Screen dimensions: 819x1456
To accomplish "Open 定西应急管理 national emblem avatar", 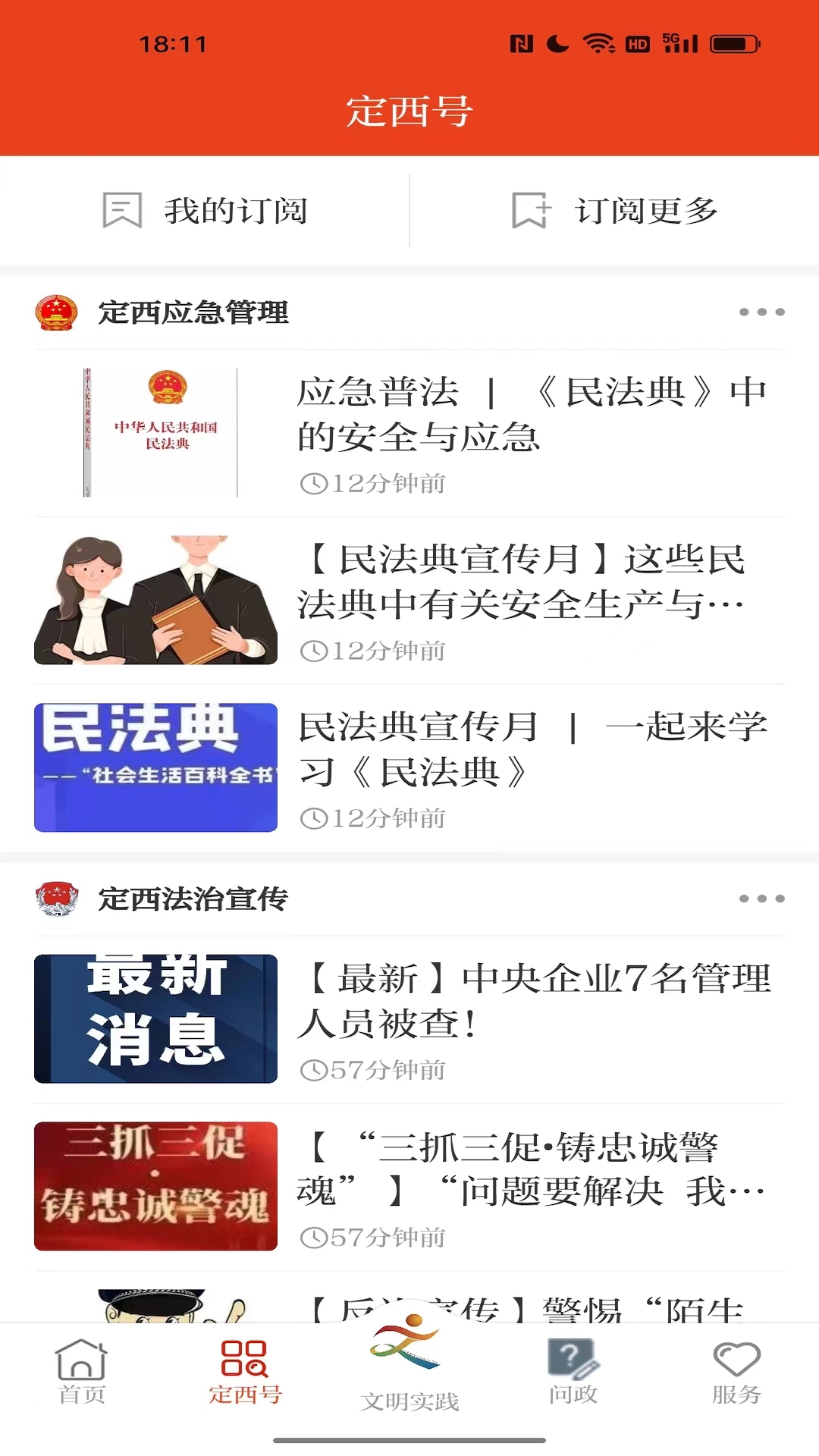I will [x=57, y=312].
